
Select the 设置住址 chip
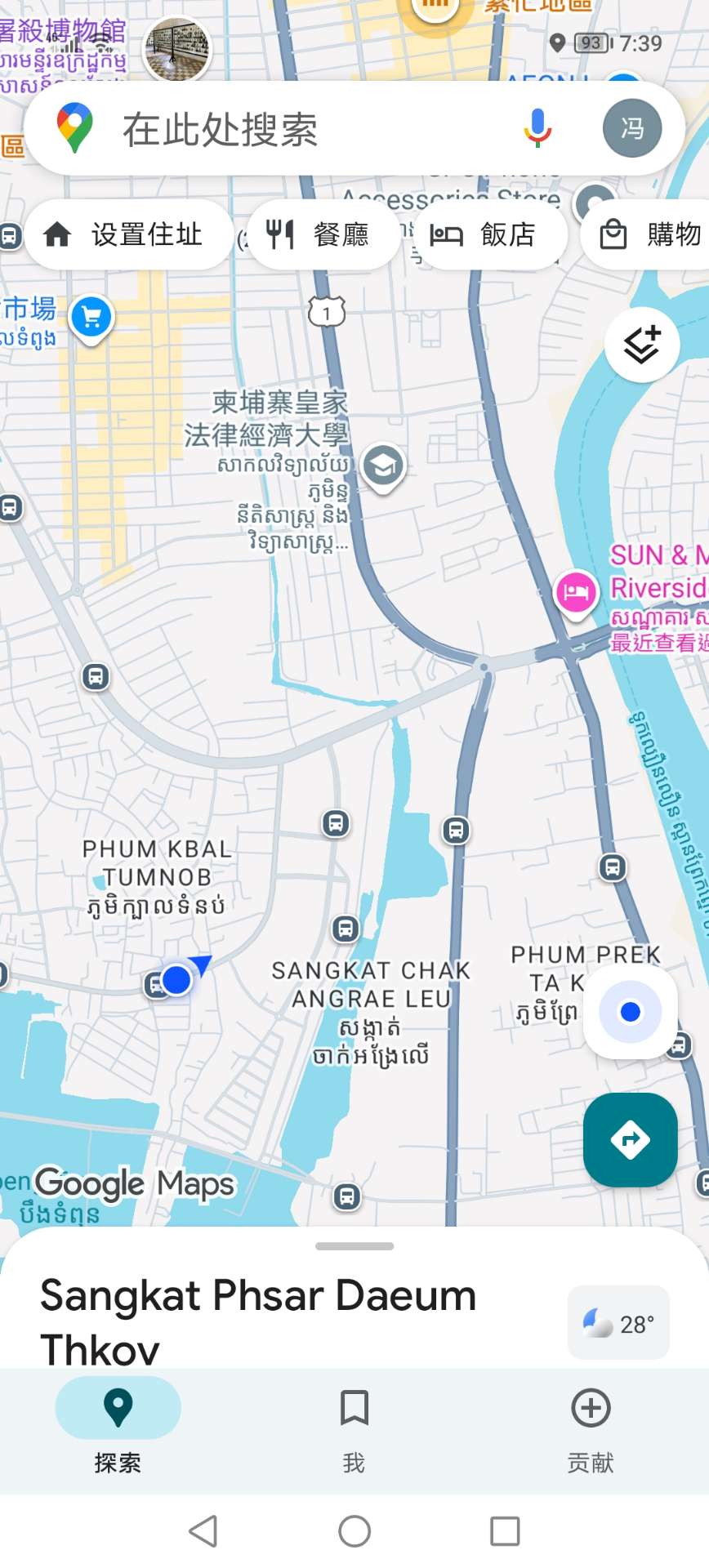129,235
